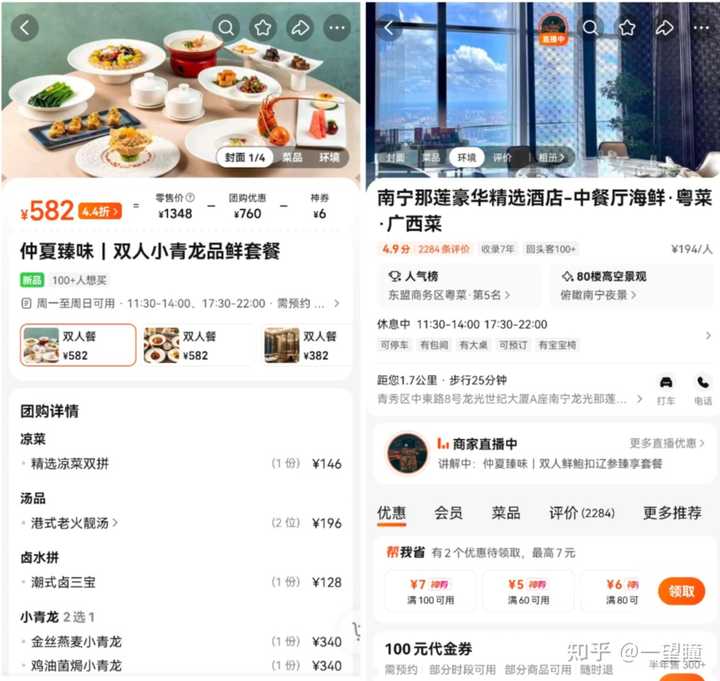Open the 商家直播中 live stream card

(x=545, y=454)
